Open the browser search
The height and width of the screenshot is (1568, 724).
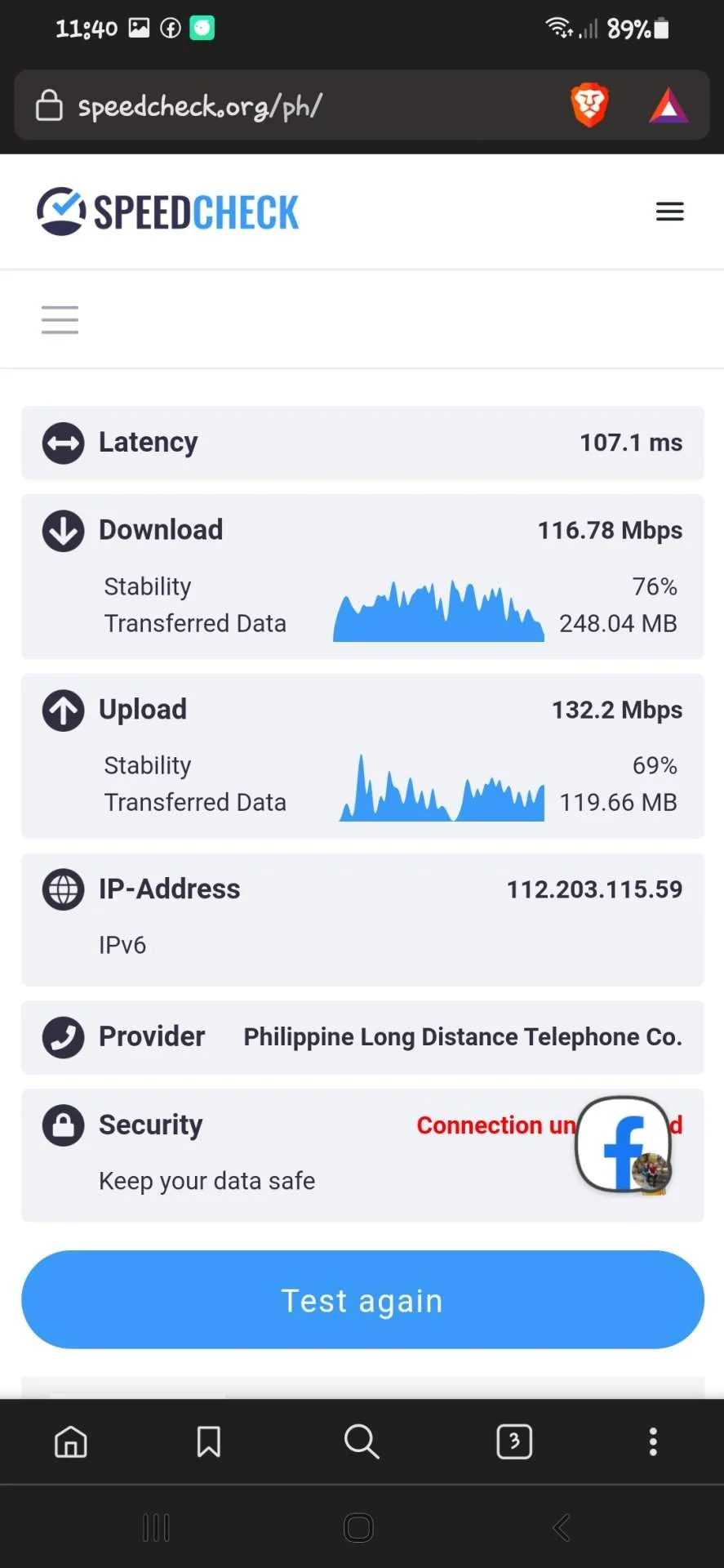(x=362, y=1441)
